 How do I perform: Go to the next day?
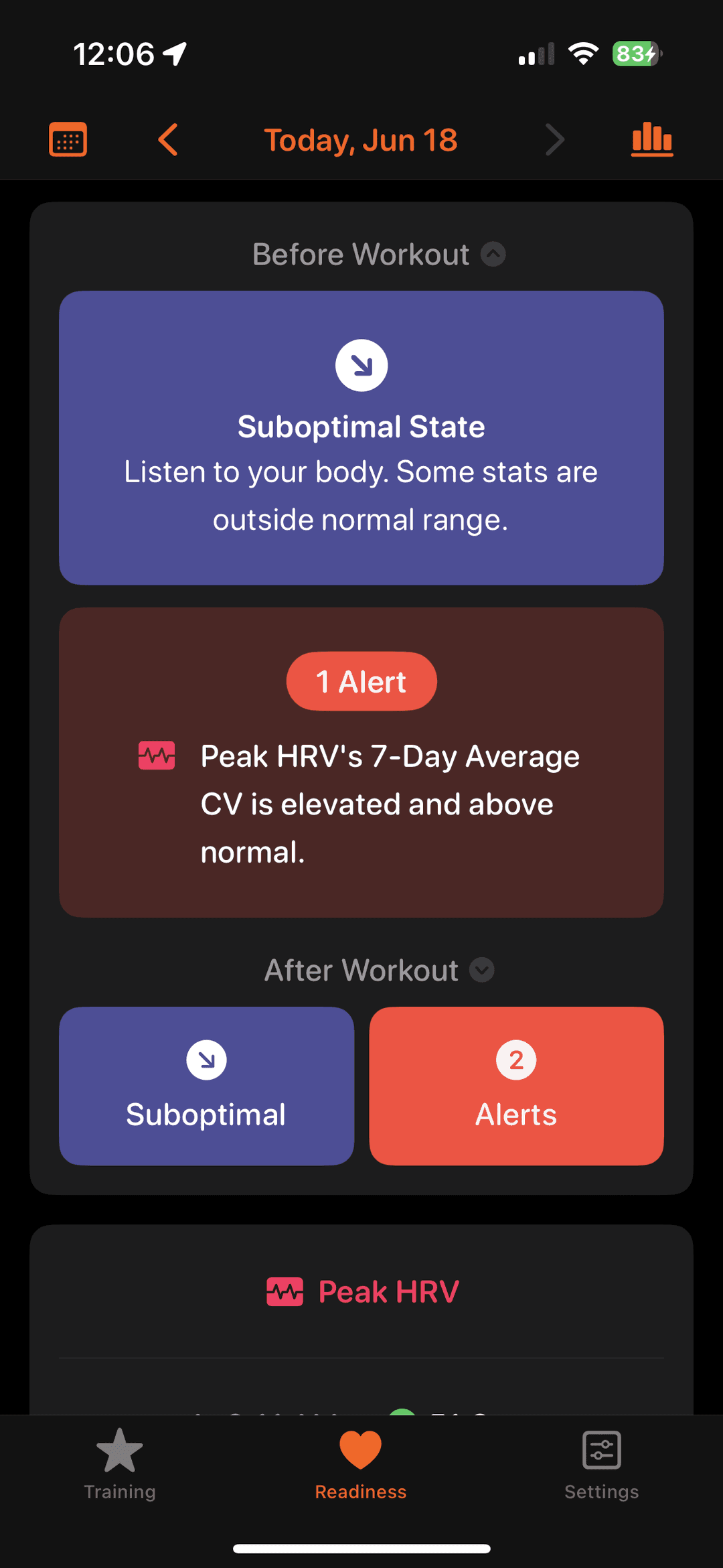(x=555, y=139)
